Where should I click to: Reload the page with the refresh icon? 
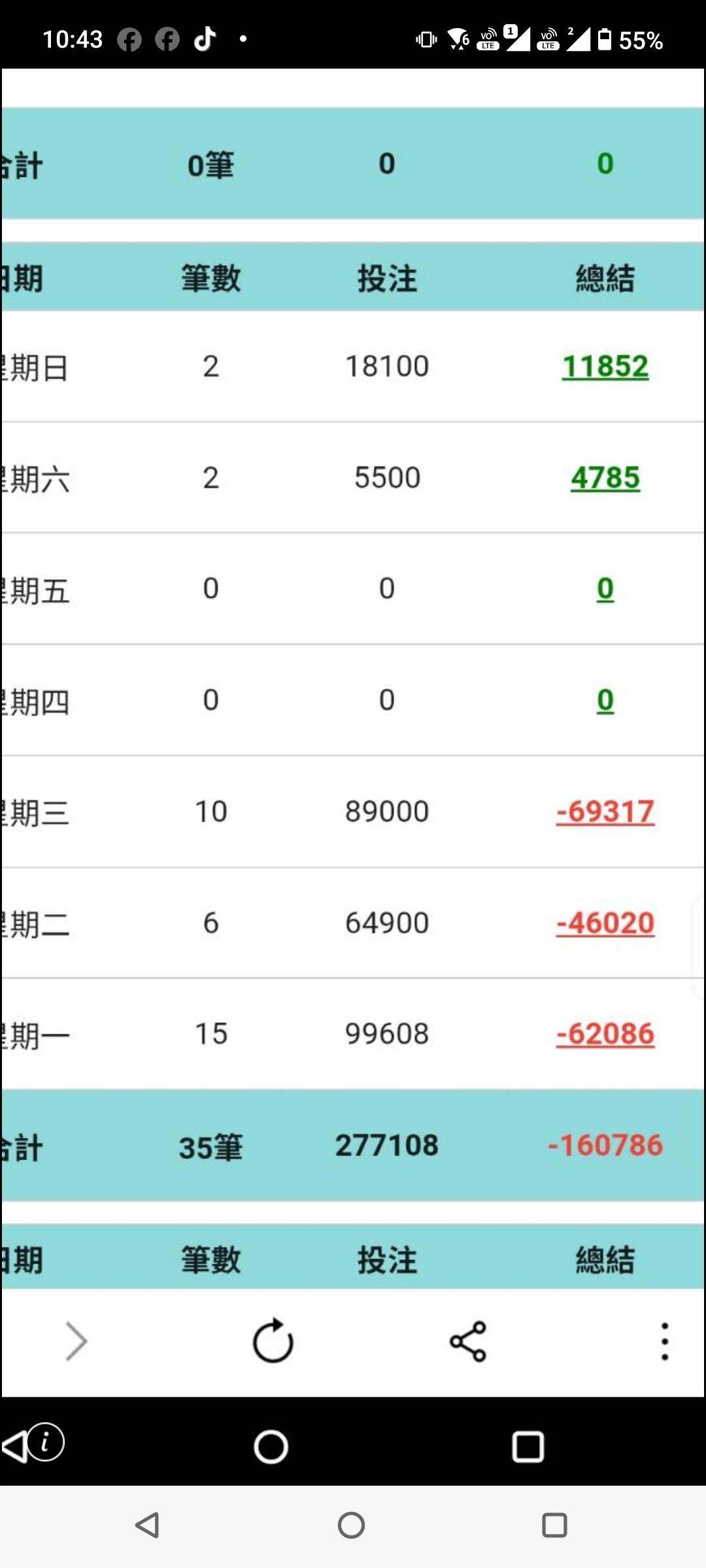point(273,1341)
